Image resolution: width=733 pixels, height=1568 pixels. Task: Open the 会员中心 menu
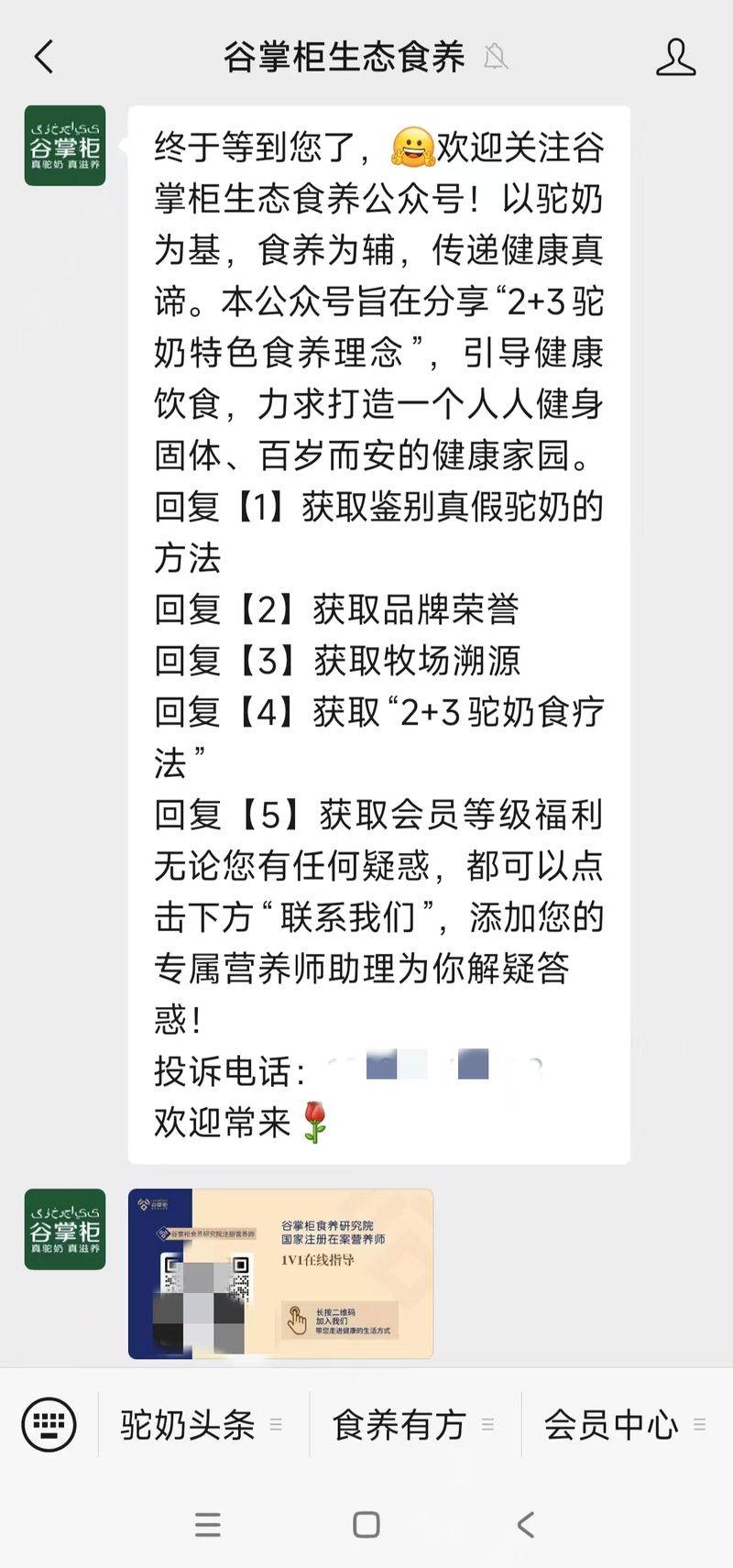(625, 1424)
